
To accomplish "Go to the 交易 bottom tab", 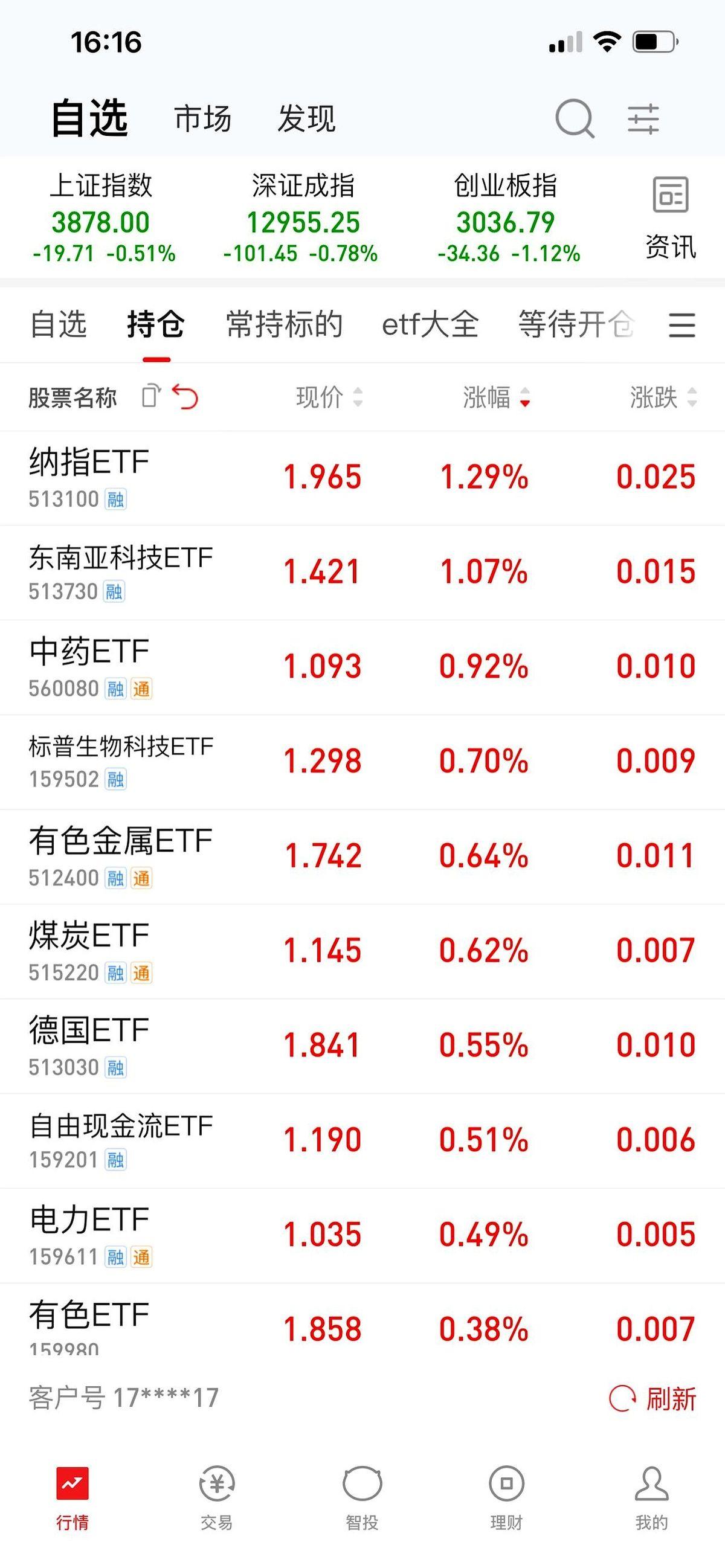I will tap(217, 1498).
